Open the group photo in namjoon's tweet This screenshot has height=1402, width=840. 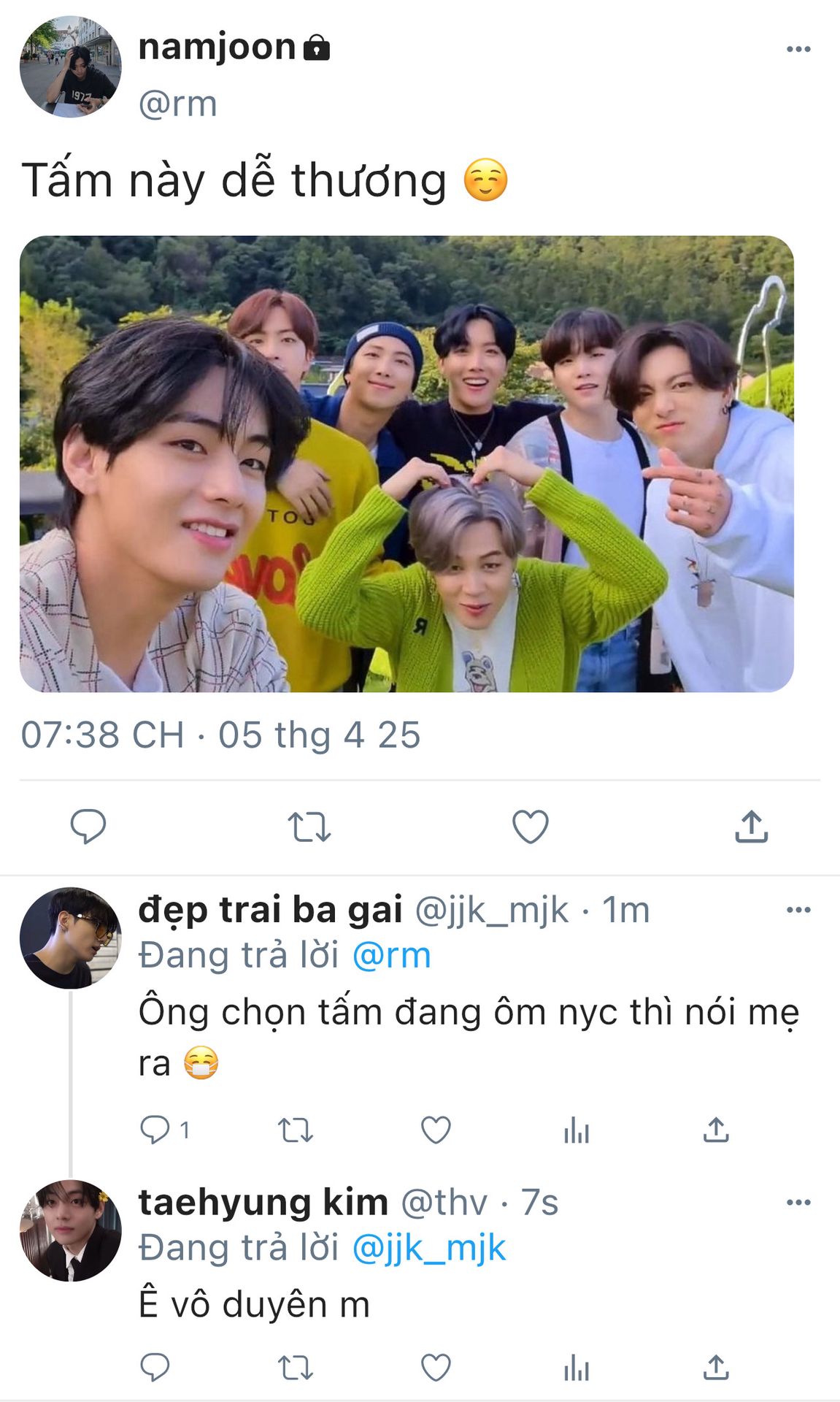(406, 464)
